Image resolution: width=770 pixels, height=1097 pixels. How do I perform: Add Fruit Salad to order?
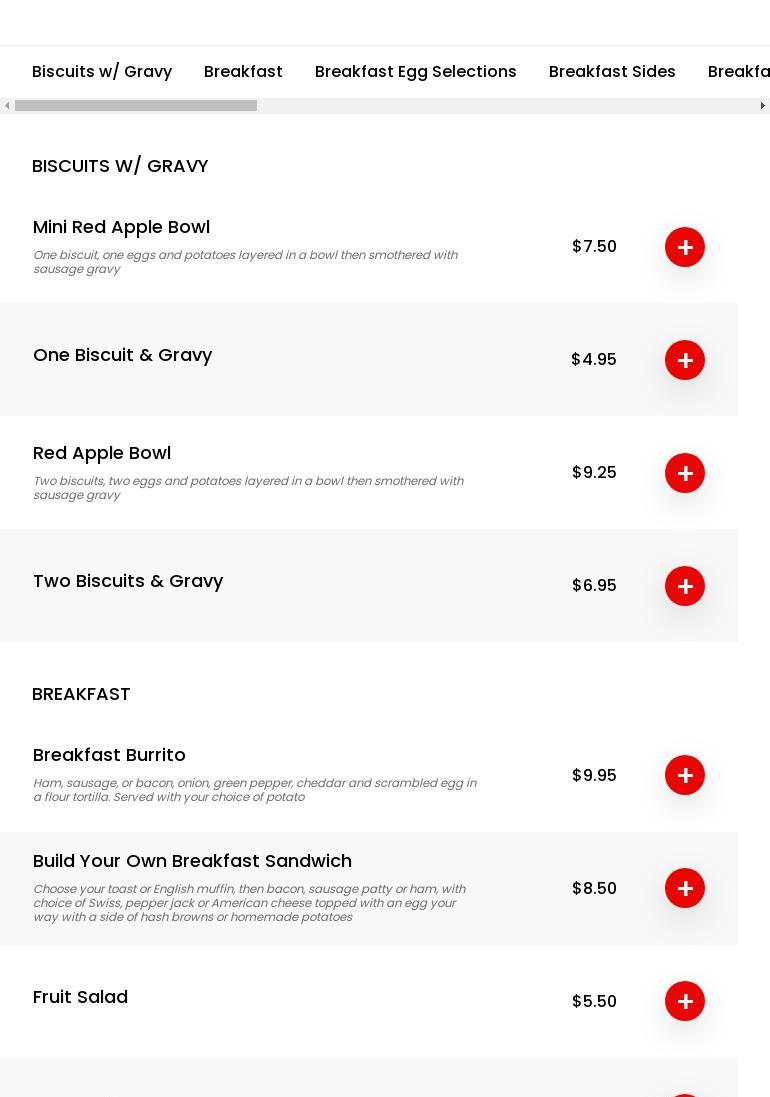click(685, 1001)
